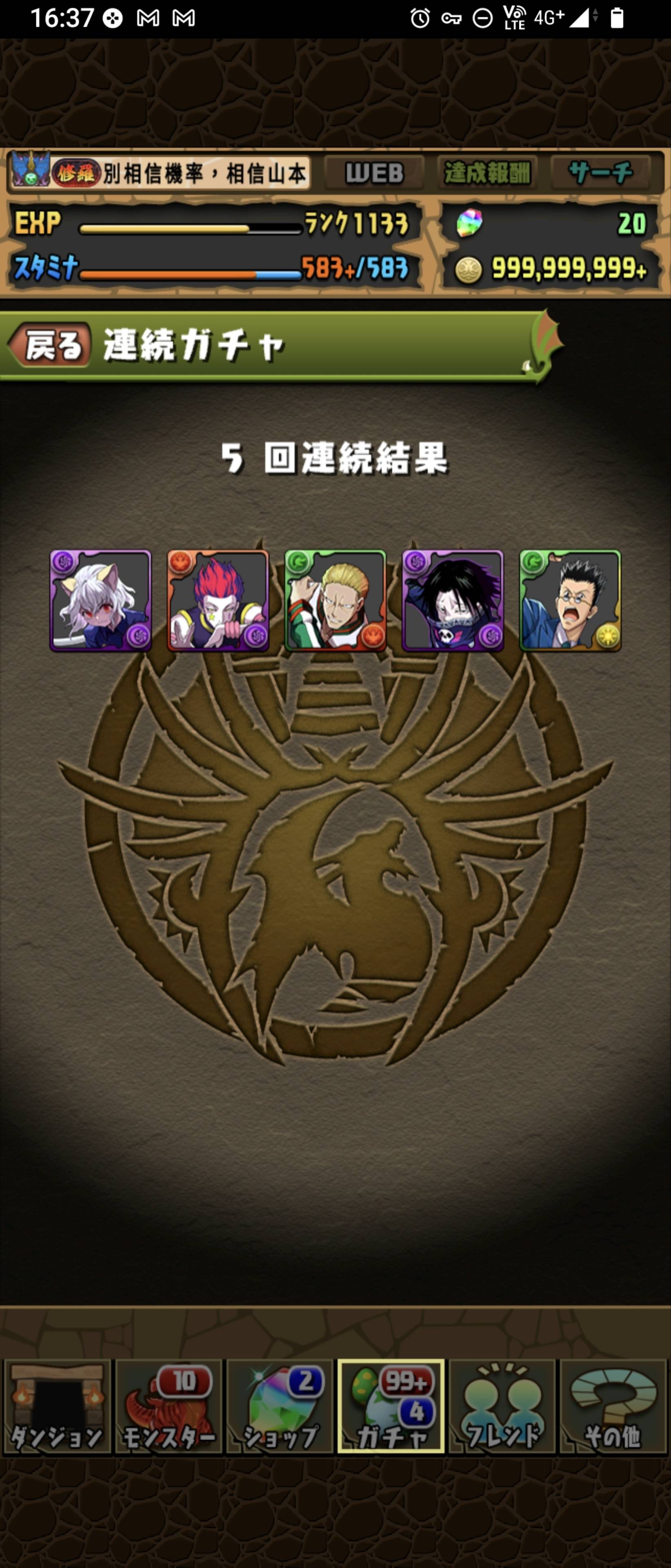Open the WEB button
Image resolution: width=671 pixels, height=1568 pixels.
click(374, 174)
